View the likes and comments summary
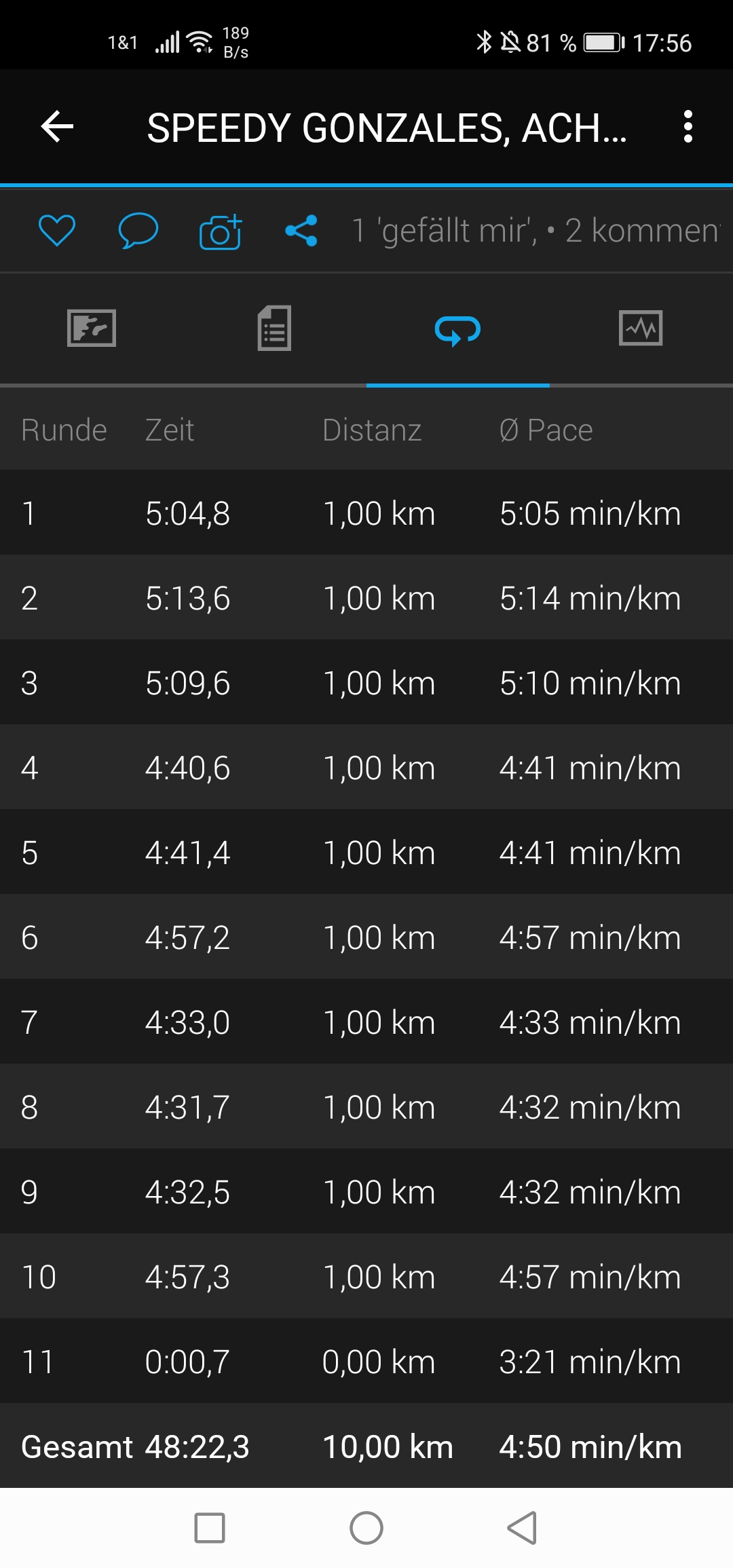Image resolution: width=733 pixels, height=1568 pixels. (x=535, y=231)
